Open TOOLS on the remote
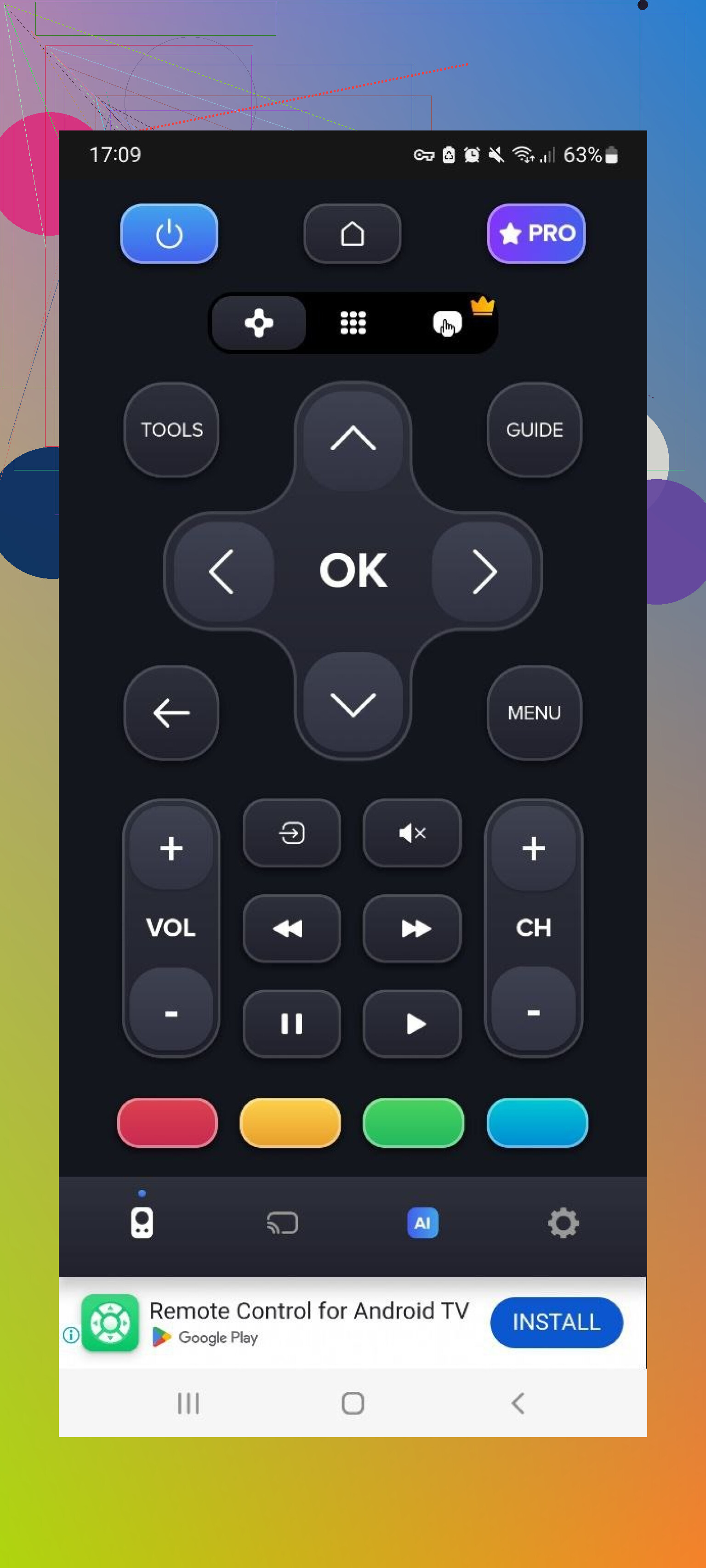This screenshot has width=706, height=1568. [x=171, y=430]
